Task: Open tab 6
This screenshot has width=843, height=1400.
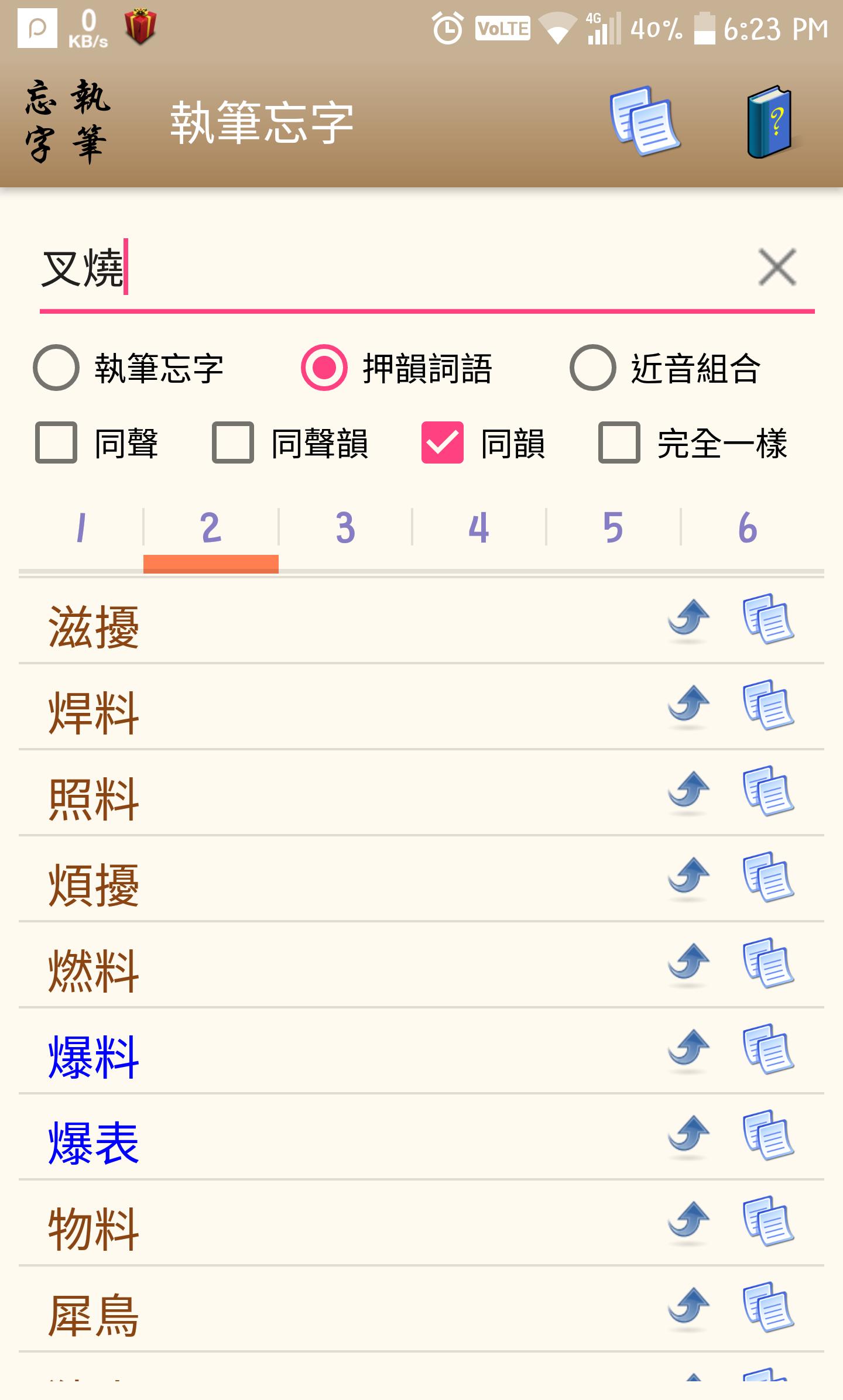Action: (x=748, y=528)
